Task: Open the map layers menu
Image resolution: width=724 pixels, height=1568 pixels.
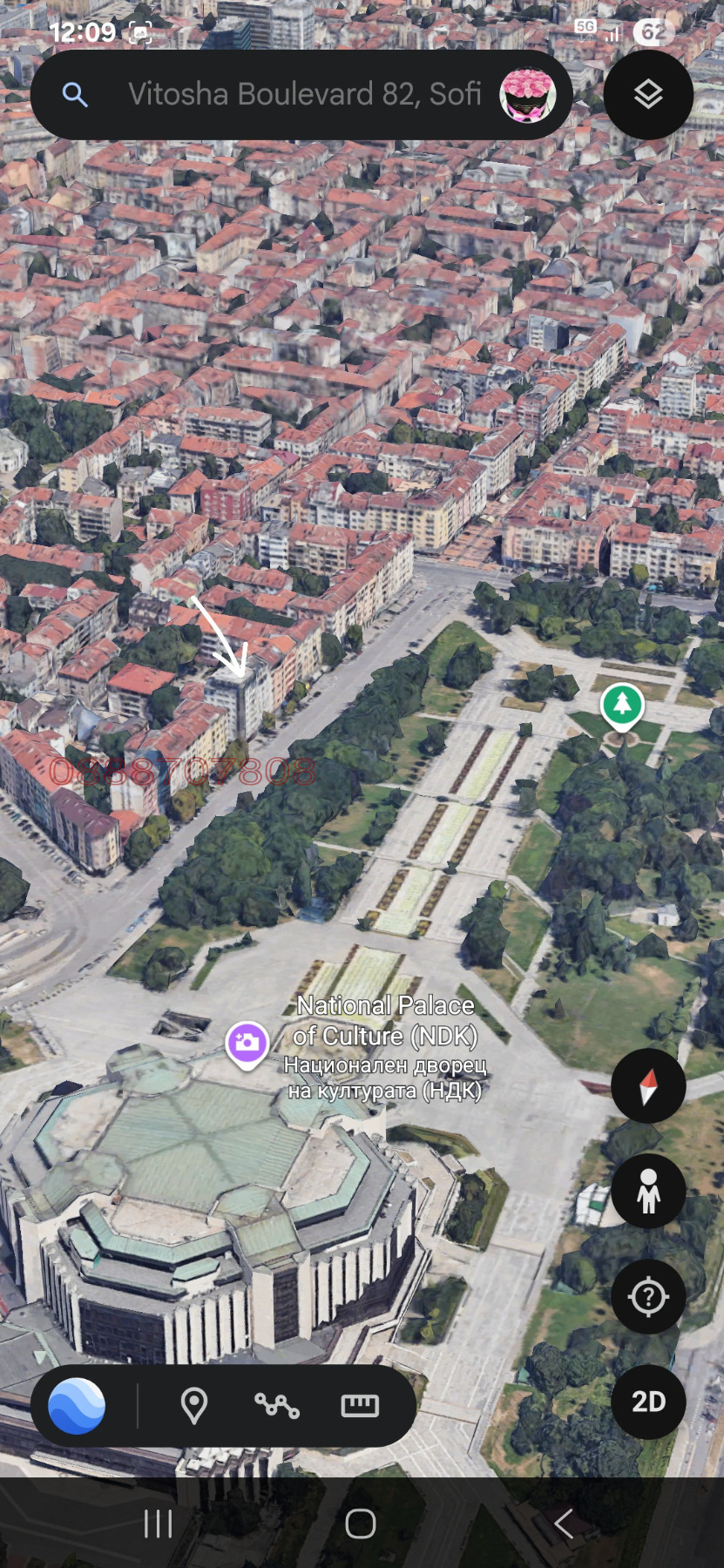Action: point(648,94)
